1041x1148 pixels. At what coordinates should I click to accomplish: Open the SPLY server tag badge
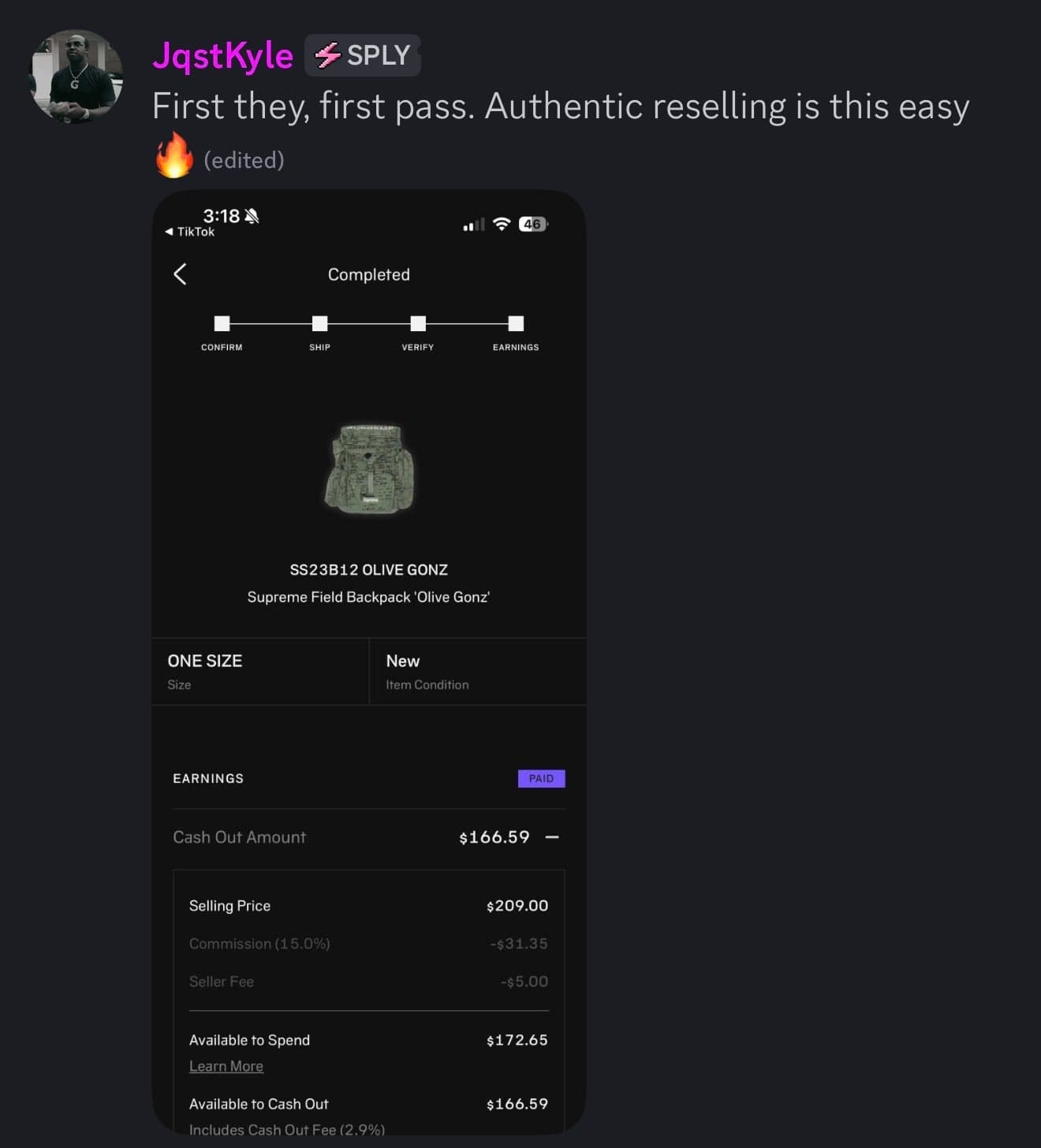[363, 56]
